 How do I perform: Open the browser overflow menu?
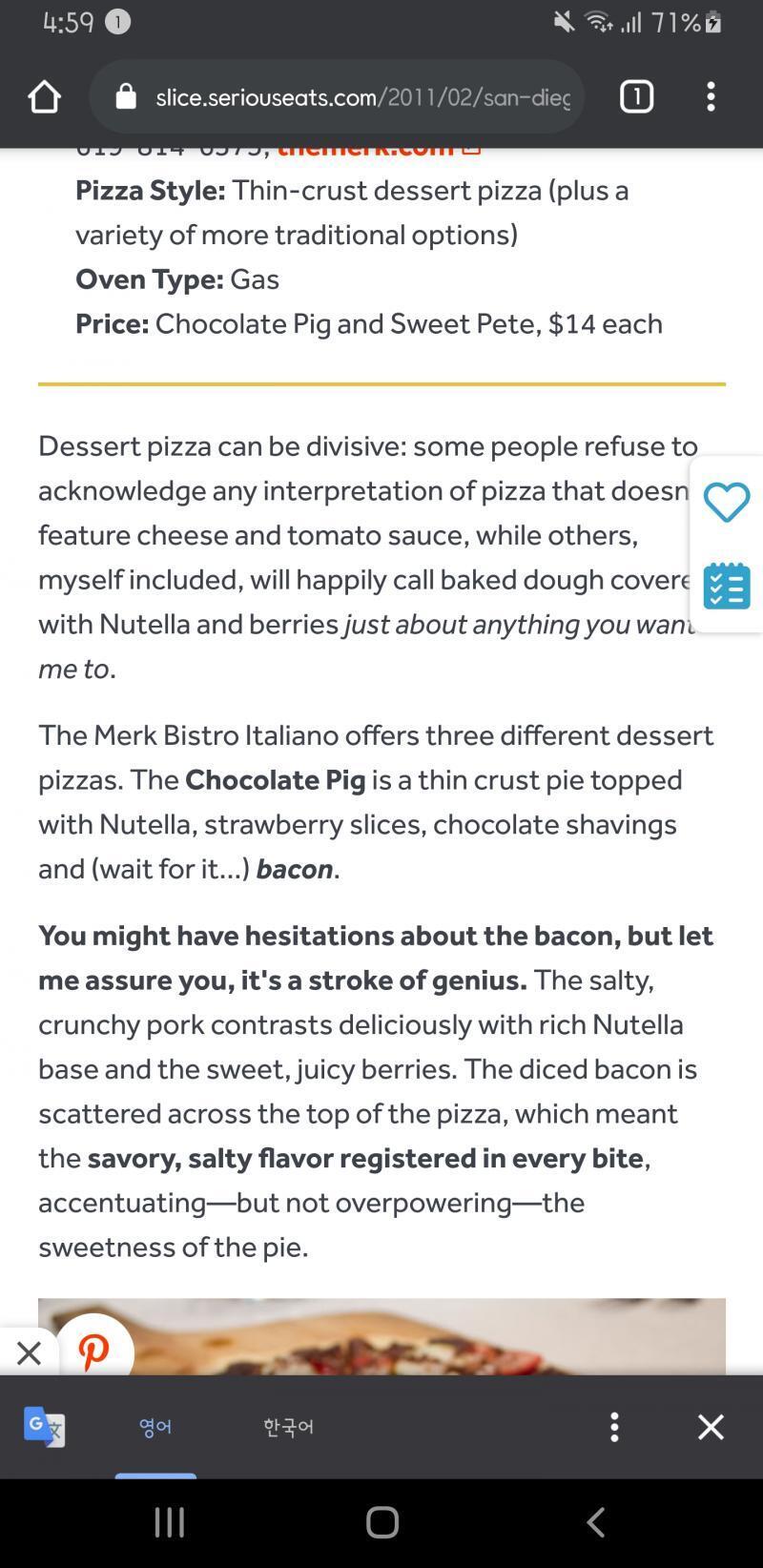tap(711, 96)
